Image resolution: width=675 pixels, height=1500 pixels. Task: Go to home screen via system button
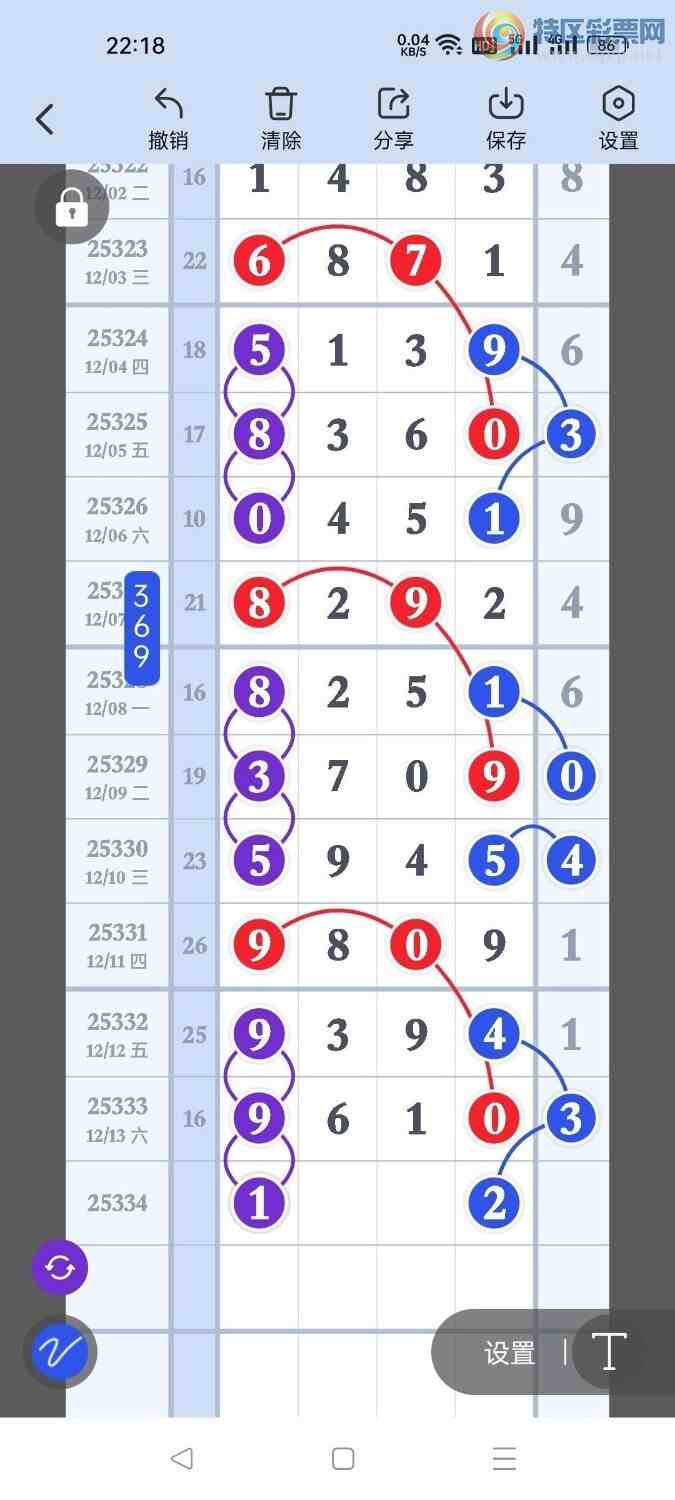(x=343, y=1459)
